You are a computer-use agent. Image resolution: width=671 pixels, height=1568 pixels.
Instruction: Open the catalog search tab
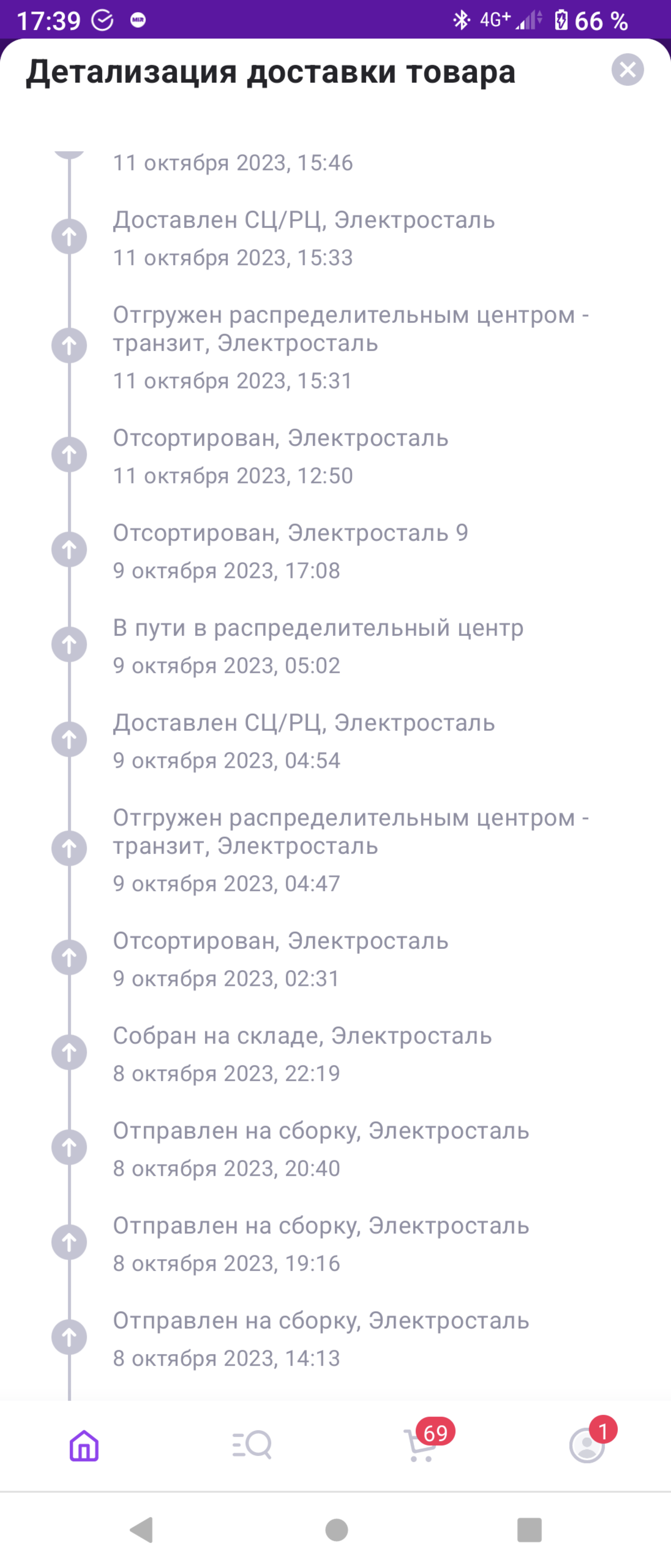(x=252, y=1445)
